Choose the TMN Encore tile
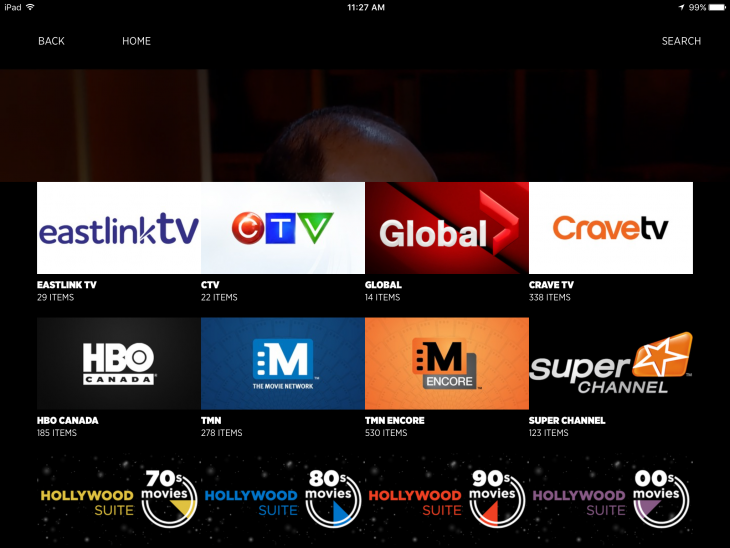730x548 pixels. point(447,363)
